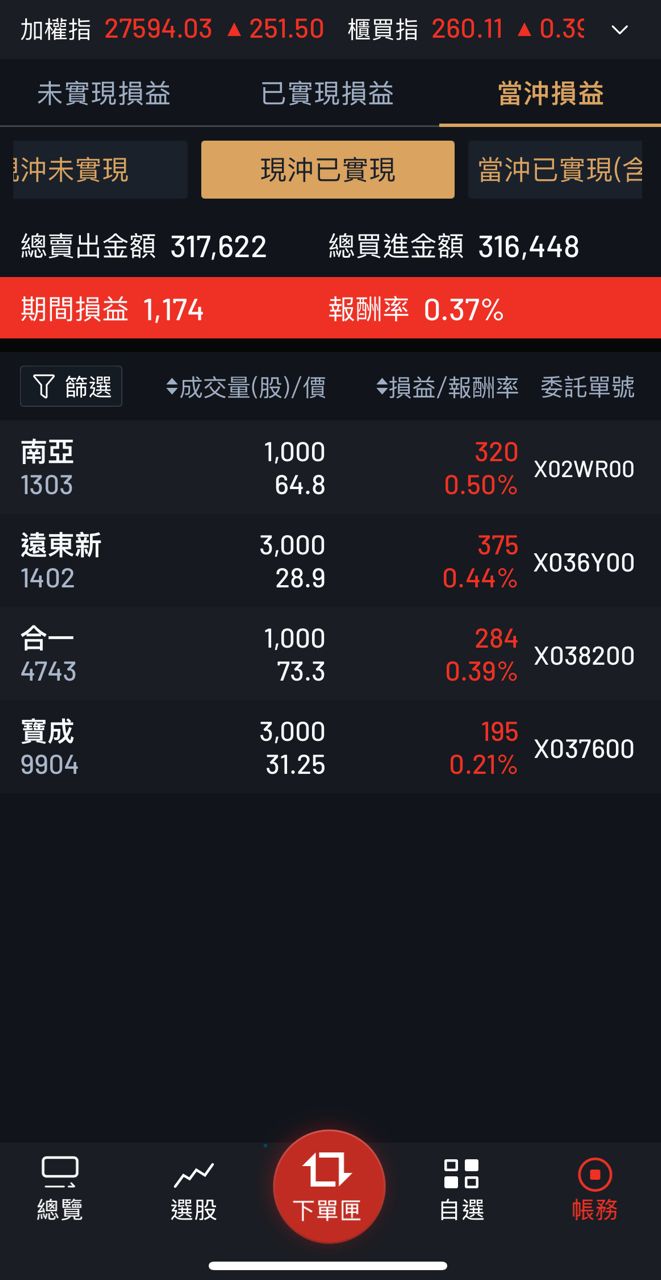Go to the 總覽 overview tab

pyautogui.click(x=60, y=1189)
